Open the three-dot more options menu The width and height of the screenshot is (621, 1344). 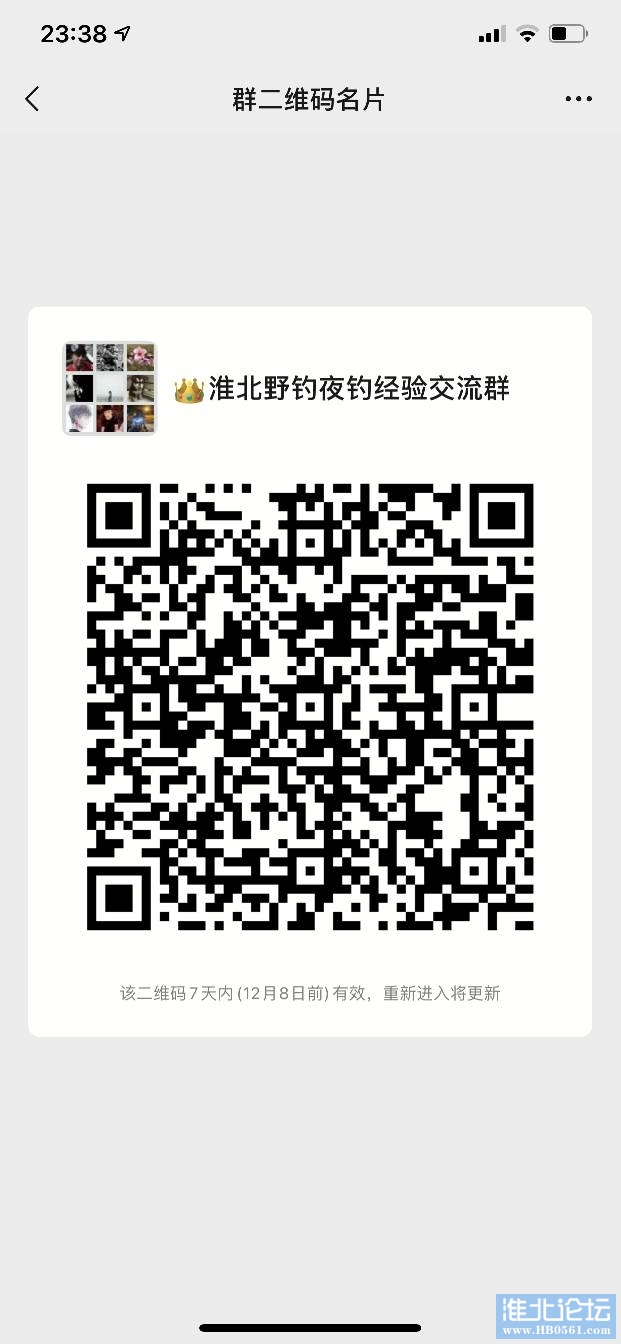[578, 99]
